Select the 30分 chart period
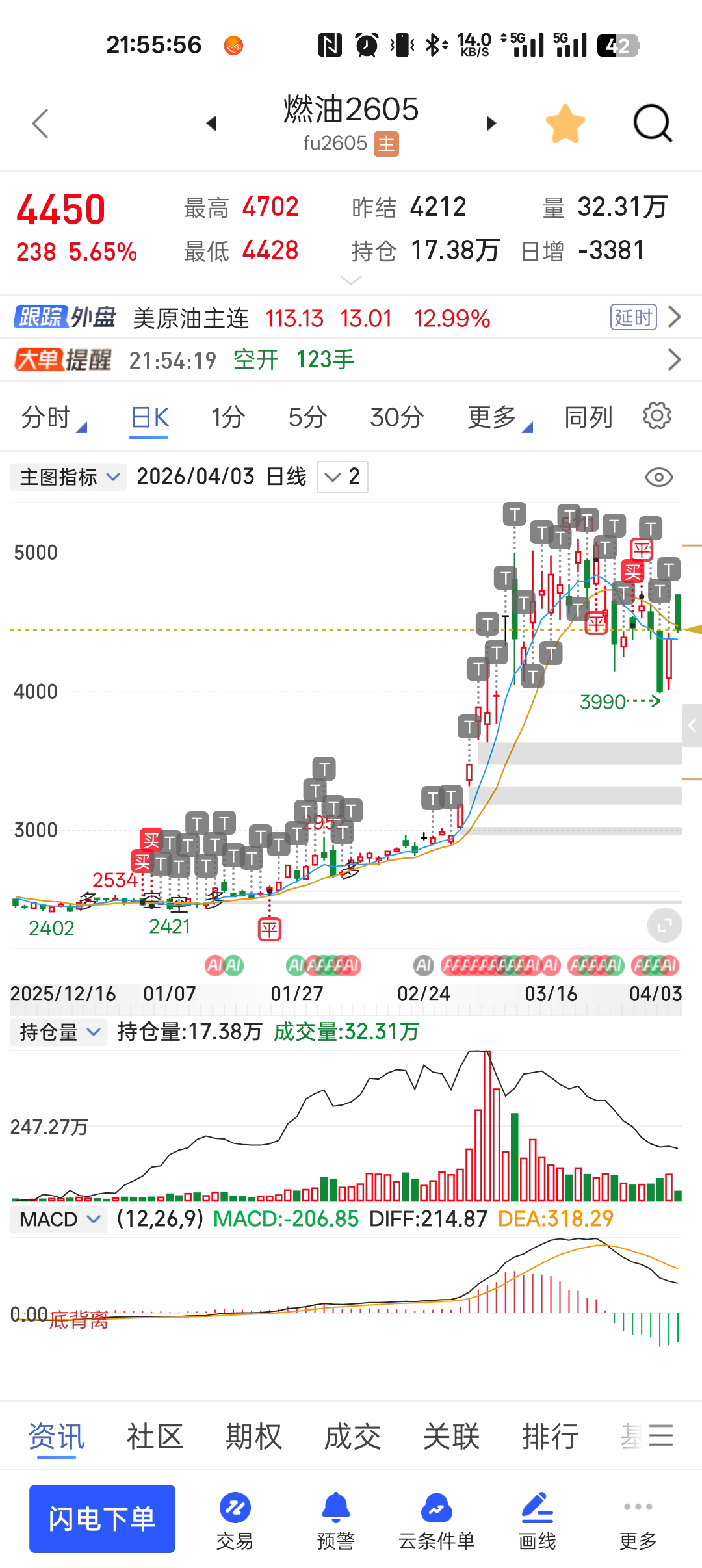 point(396,417)
